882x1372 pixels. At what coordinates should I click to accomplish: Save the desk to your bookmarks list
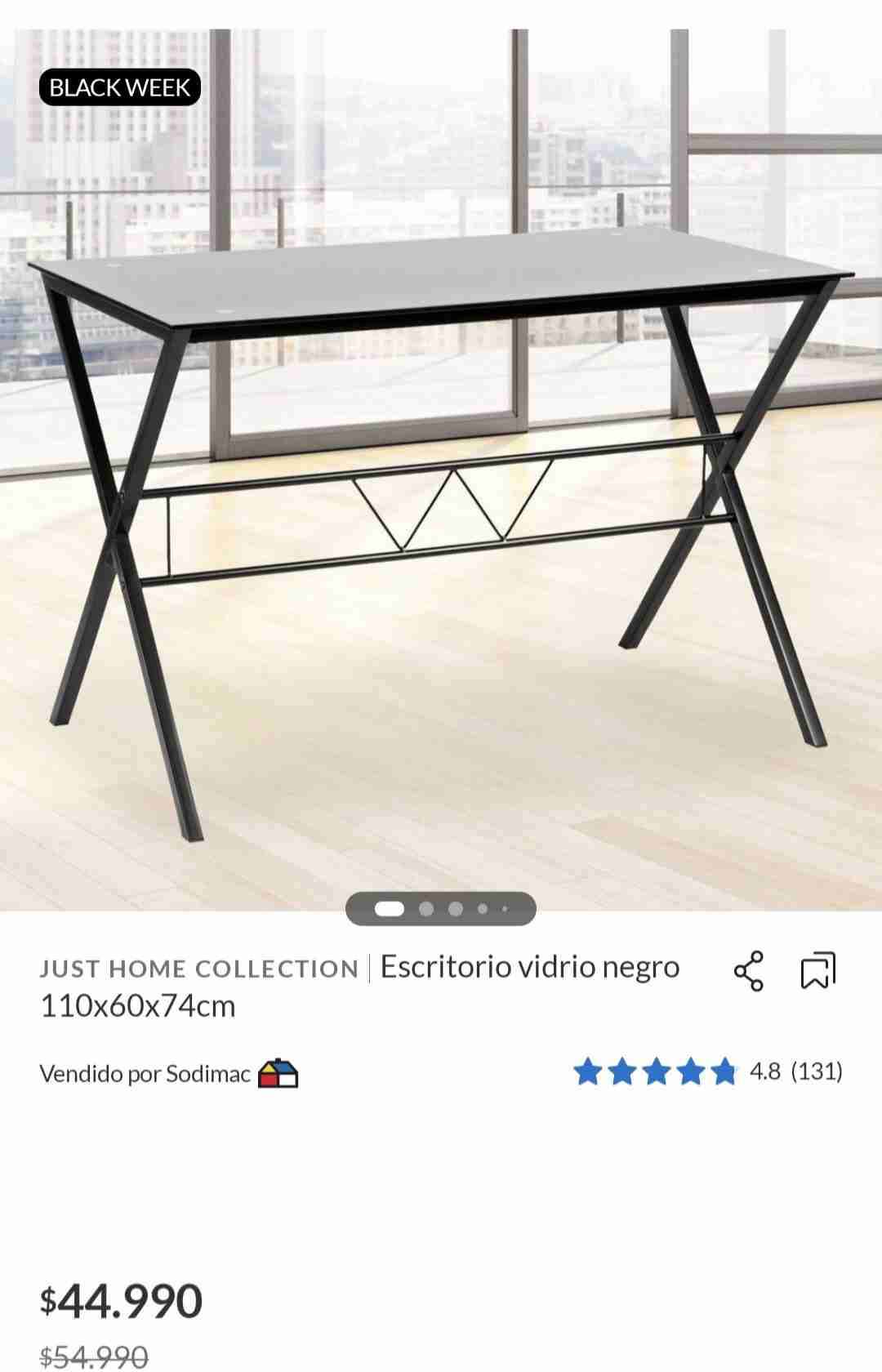pos(818,970)
